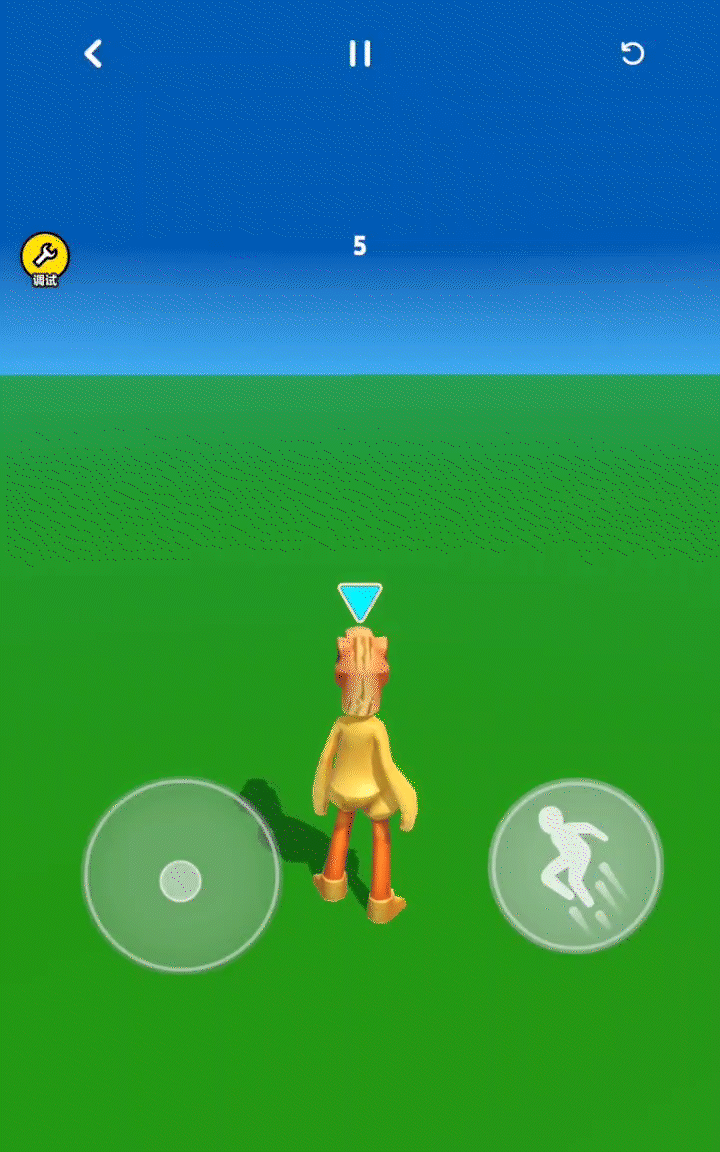Open the yellow debug wrench button
The width and height of the screenshot is (720, 1152).
pyautogui.click(x=45, y=256)
